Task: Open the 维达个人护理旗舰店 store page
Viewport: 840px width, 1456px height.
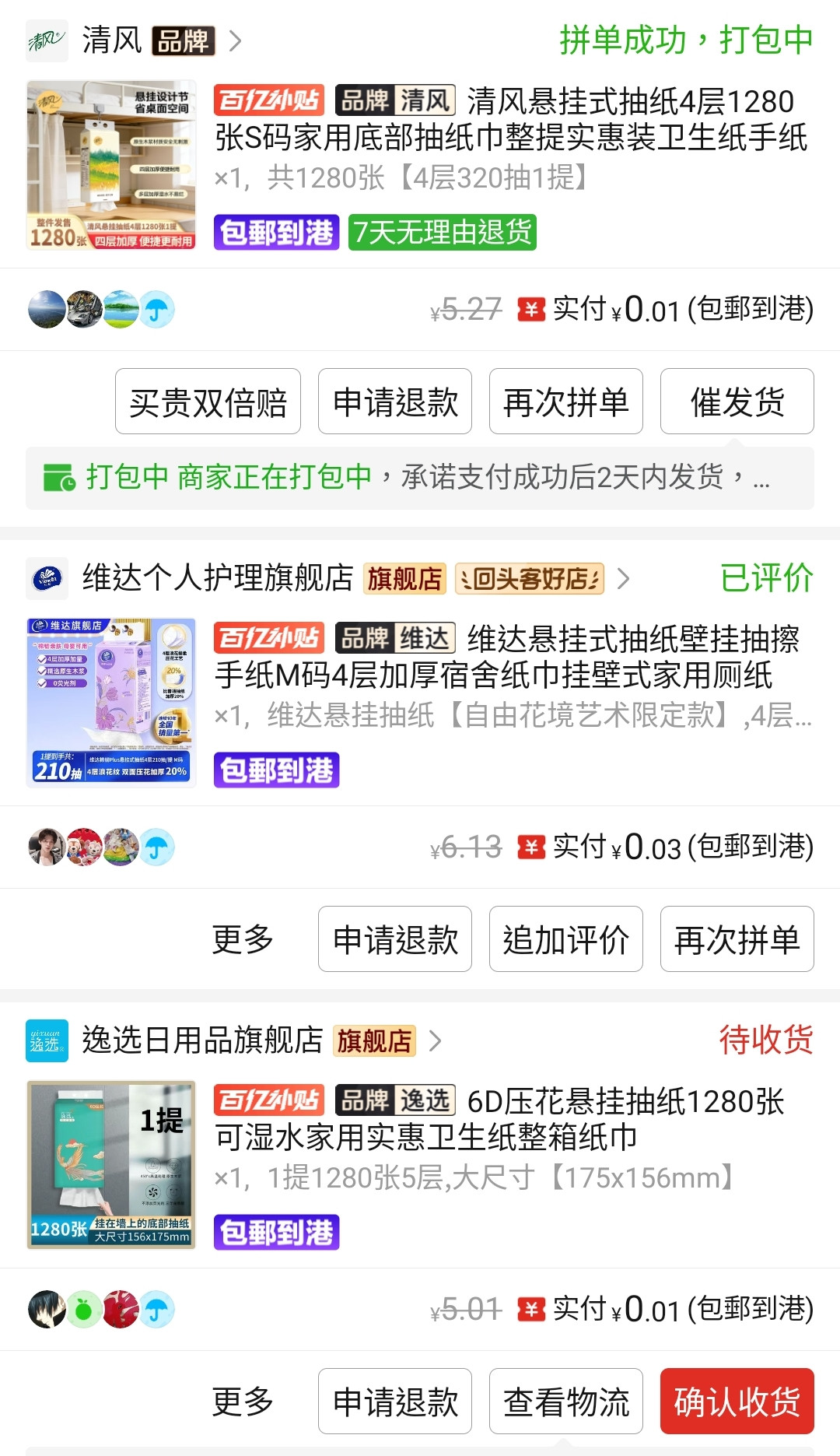Action: [x=218, y=578]
